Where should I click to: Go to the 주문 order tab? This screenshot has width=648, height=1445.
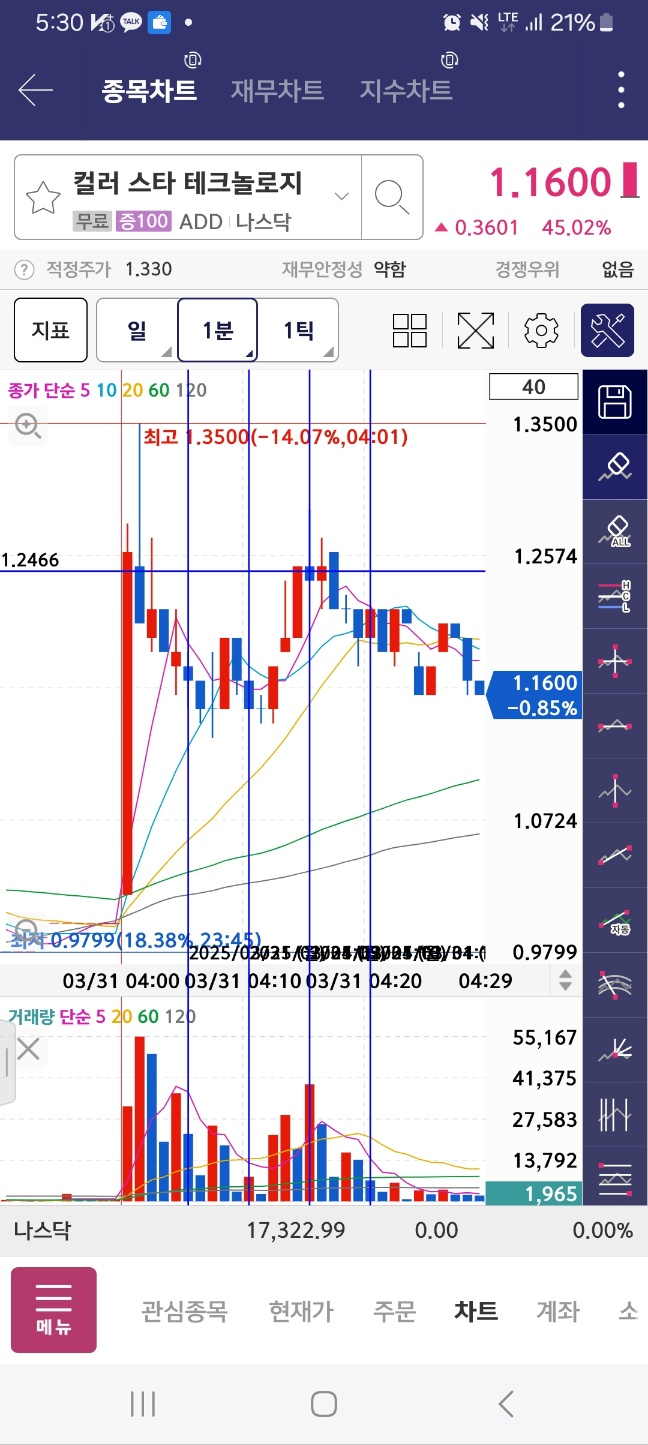[394, 1311]
